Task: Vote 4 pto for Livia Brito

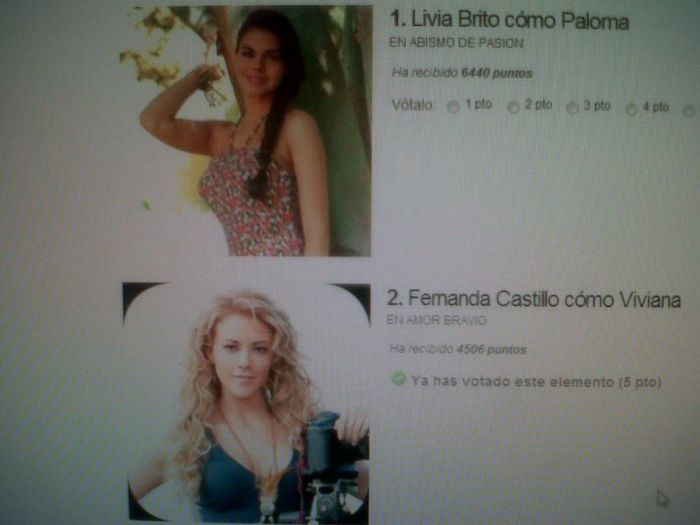Action: 631,109
